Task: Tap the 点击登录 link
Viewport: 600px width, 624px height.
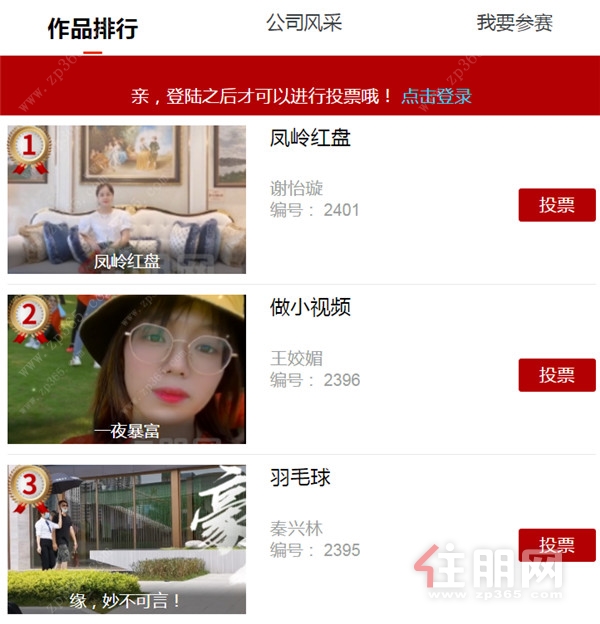Action: (436, 96)
